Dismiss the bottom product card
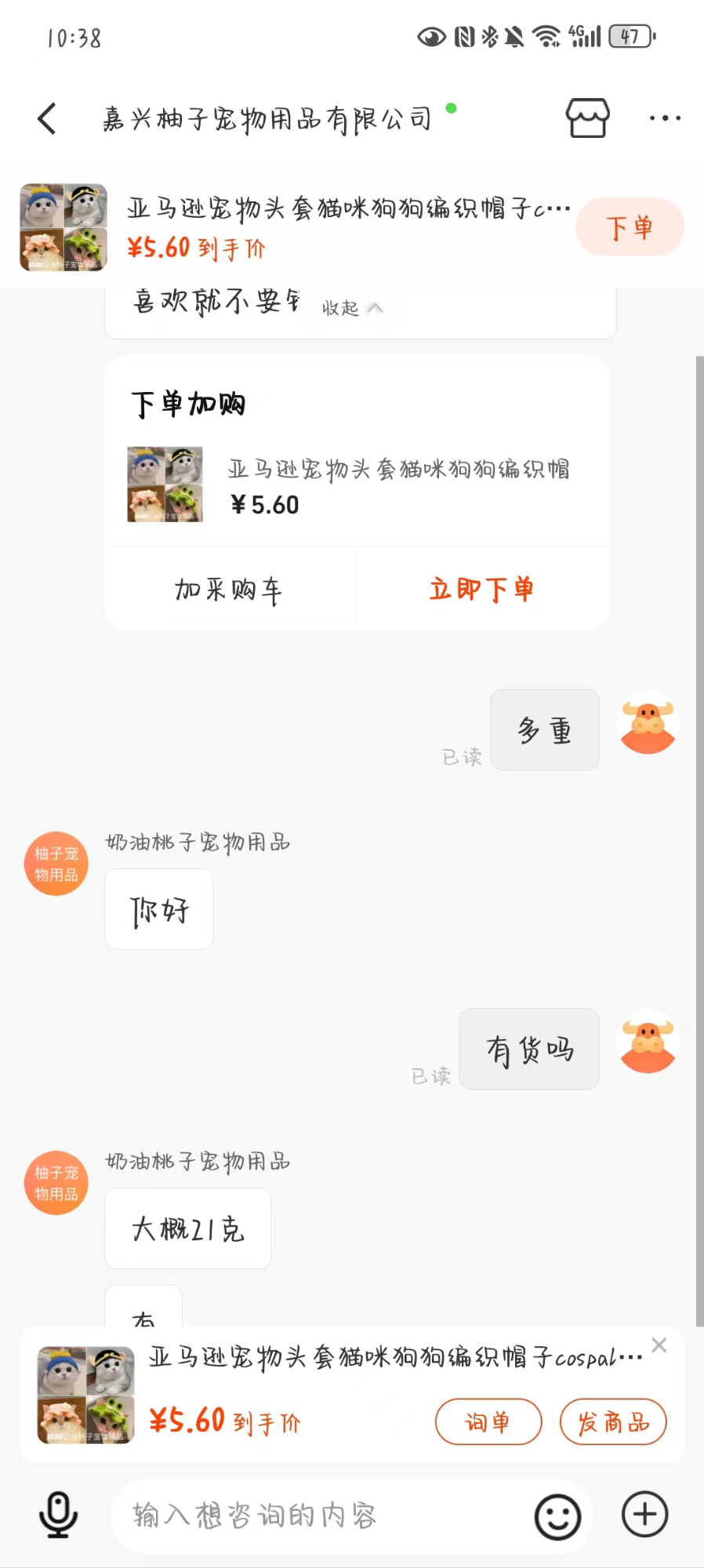 point(659,1345)
